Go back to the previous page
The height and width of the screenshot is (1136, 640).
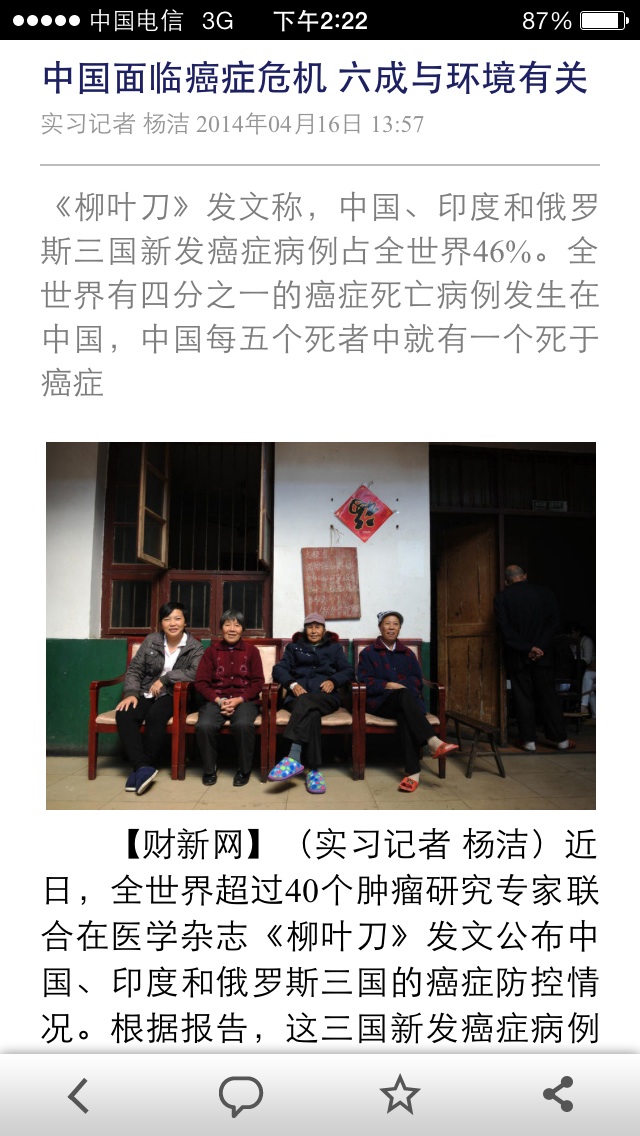point(78,1096)
